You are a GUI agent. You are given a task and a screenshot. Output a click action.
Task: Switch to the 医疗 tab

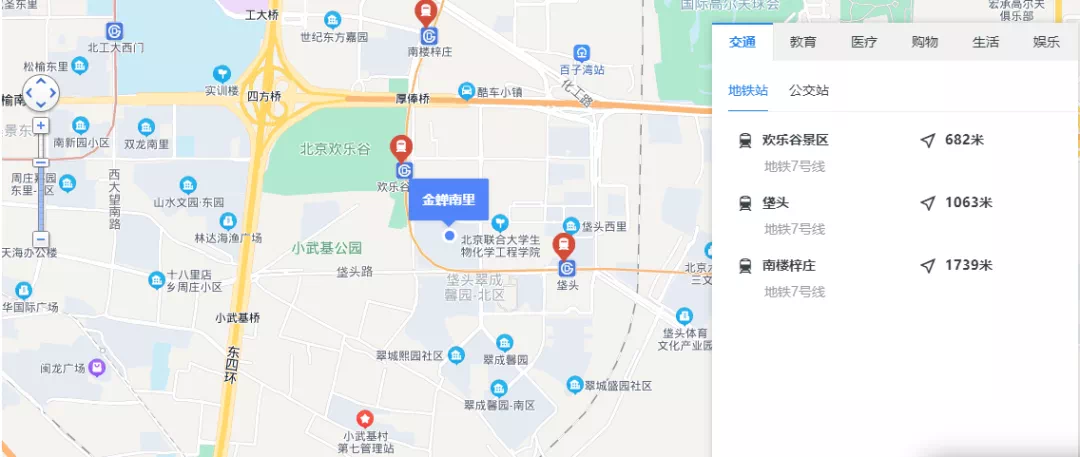864,42
